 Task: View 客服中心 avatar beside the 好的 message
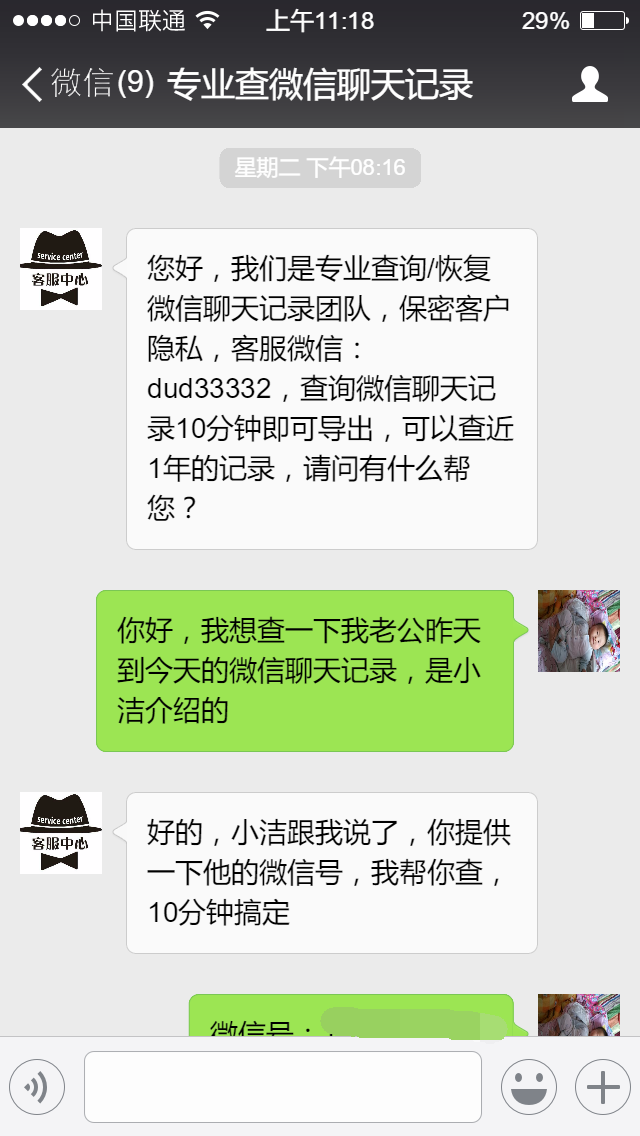(61, 833)
